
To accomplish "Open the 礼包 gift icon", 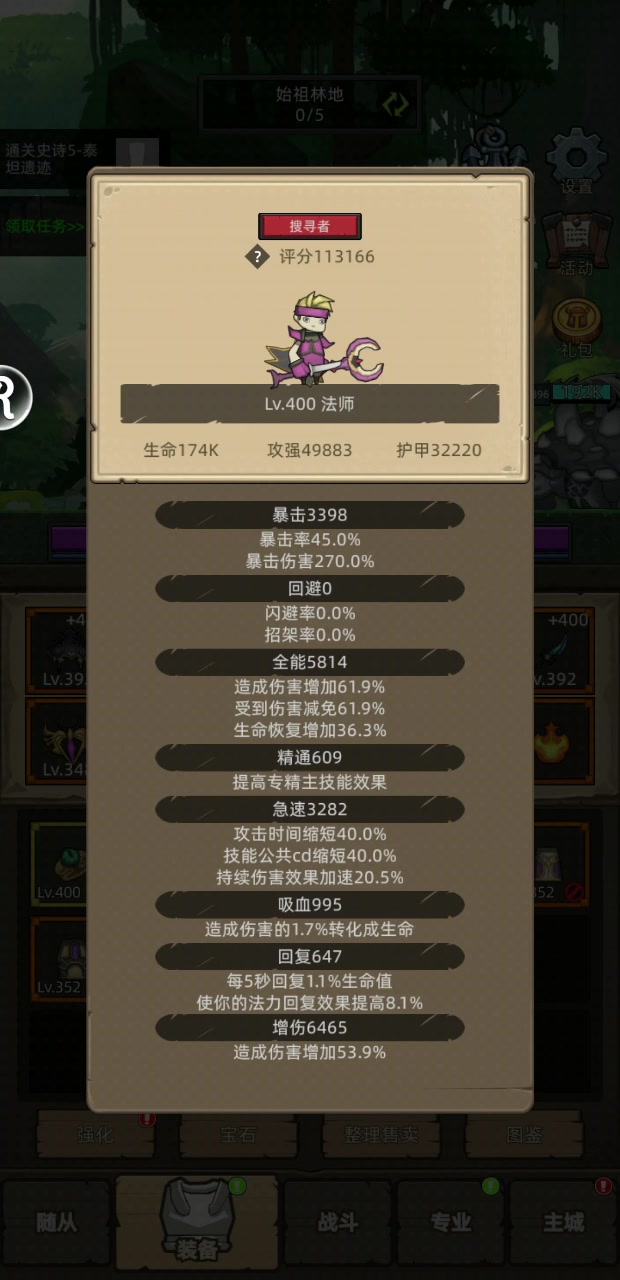I will [576, 327].
